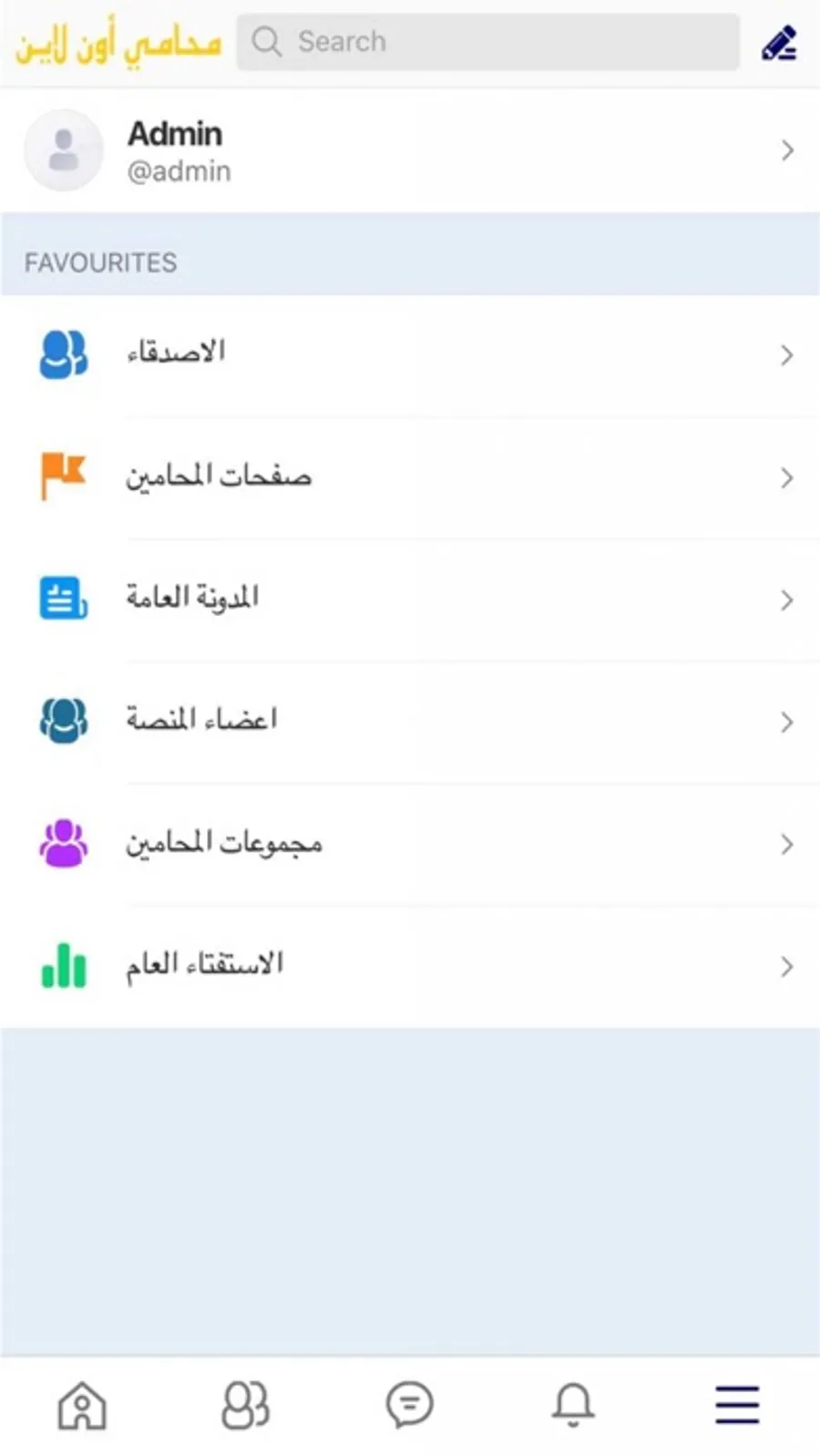Tap the Search field
Image resolution: width=820 pixels, height=1456 pixels.
point(487,42)
